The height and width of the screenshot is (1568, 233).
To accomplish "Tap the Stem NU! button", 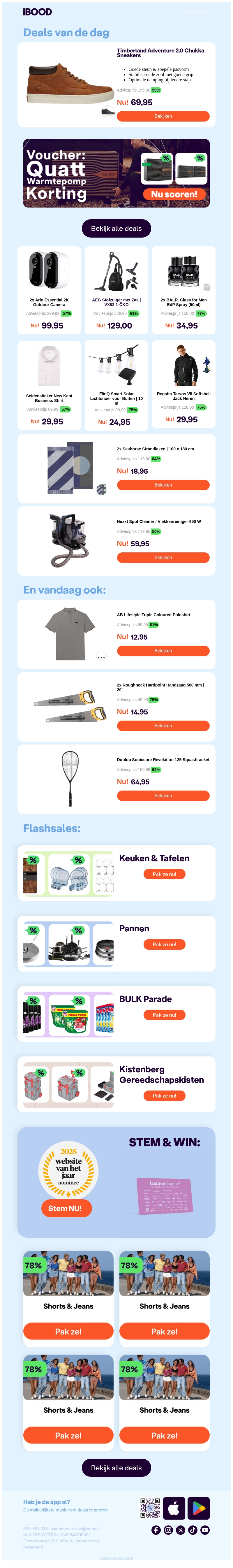I will 66,1208.
